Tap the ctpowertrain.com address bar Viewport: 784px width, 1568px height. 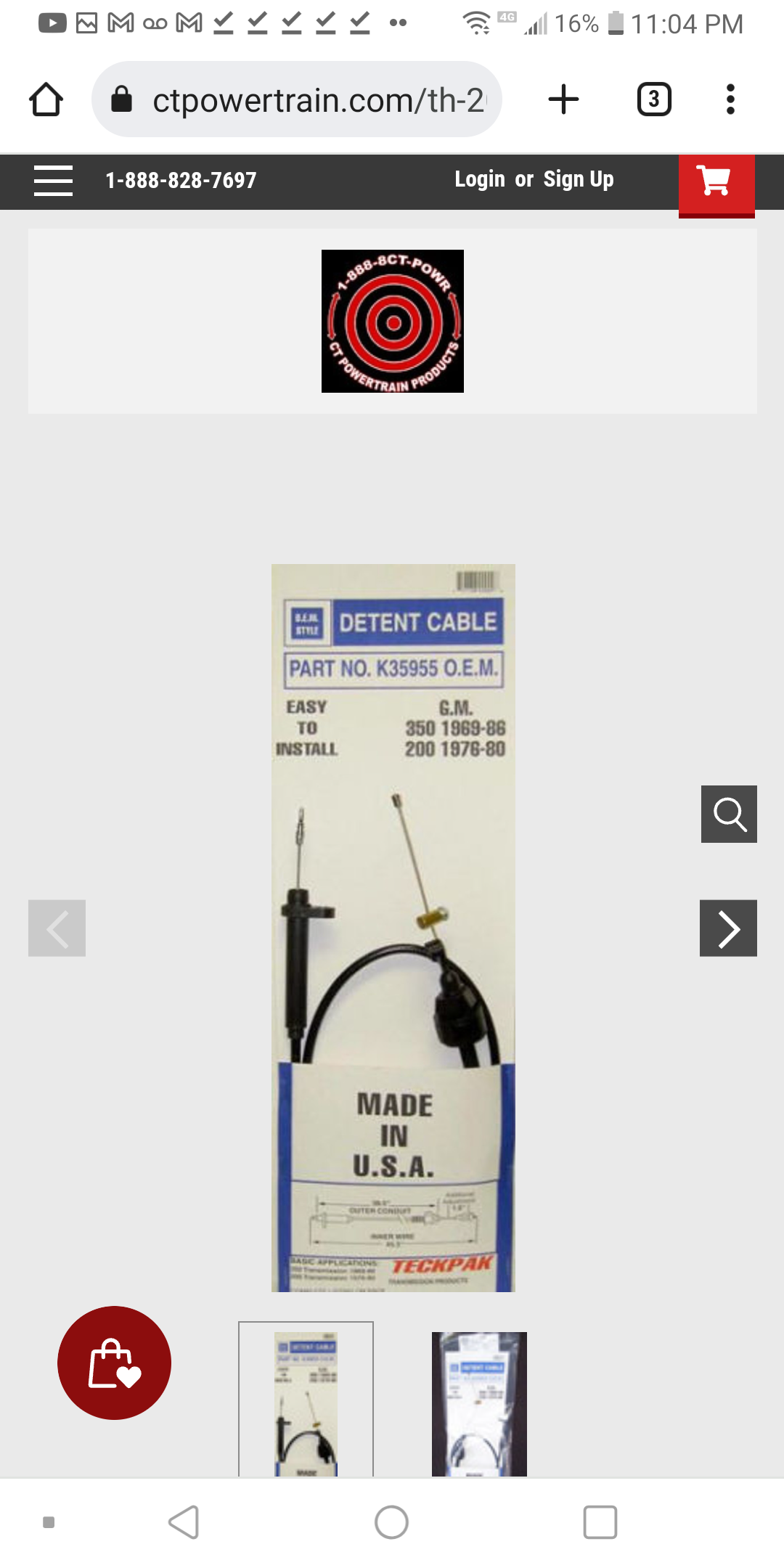[x=297, y=99]
